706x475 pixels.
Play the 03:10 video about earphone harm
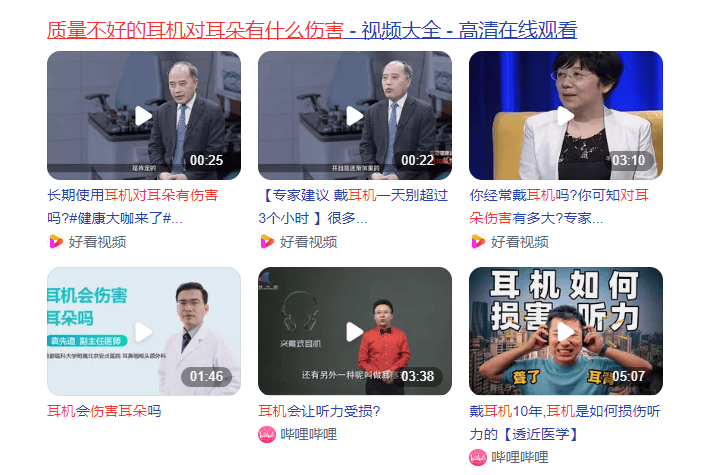pos(566,116)
